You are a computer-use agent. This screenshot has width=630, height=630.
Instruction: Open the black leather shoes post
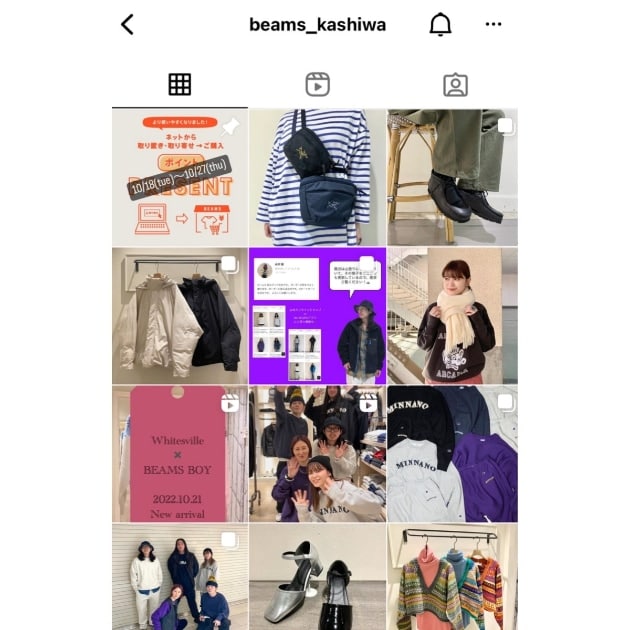[452, 177]
